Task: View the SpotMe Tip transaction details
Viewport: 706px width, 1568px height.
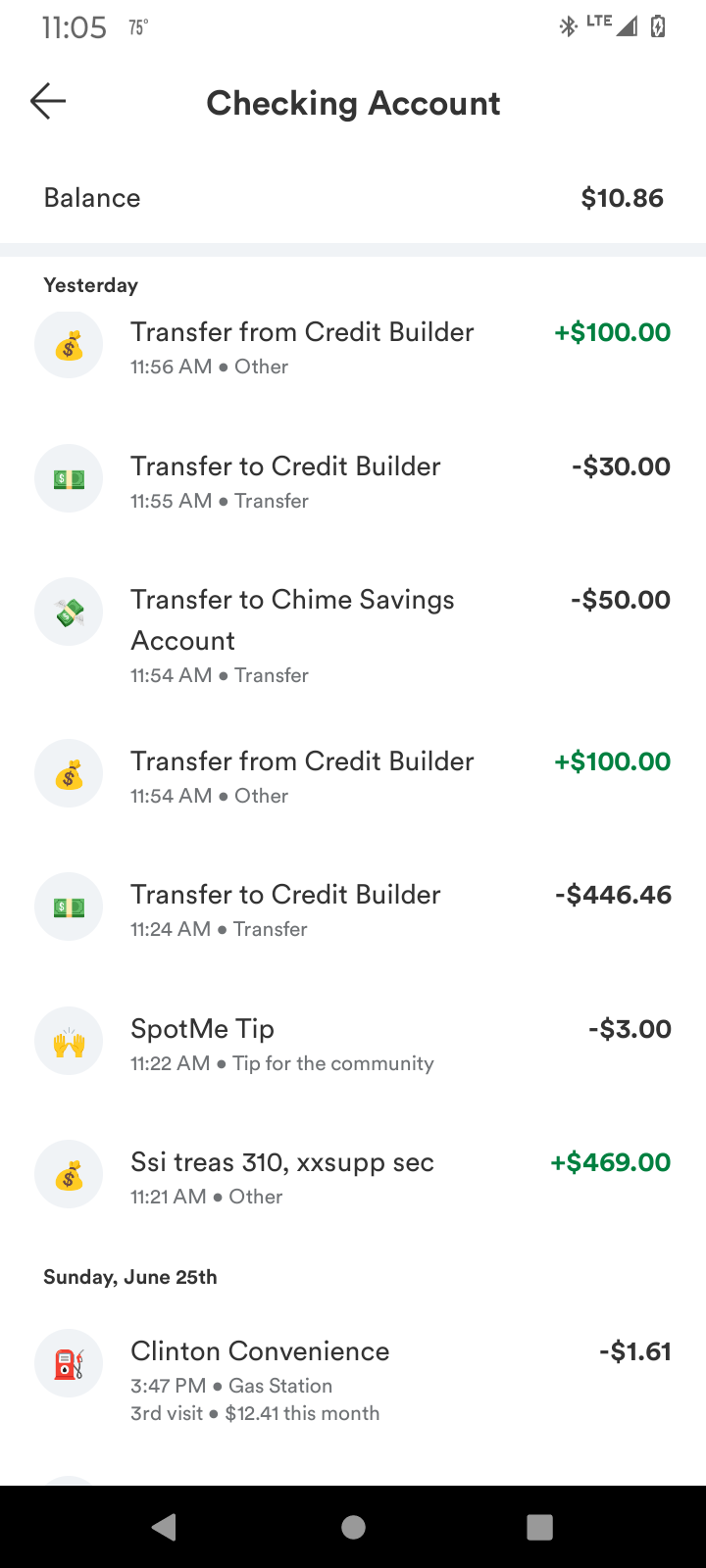Action: [x=353, y=1043]
